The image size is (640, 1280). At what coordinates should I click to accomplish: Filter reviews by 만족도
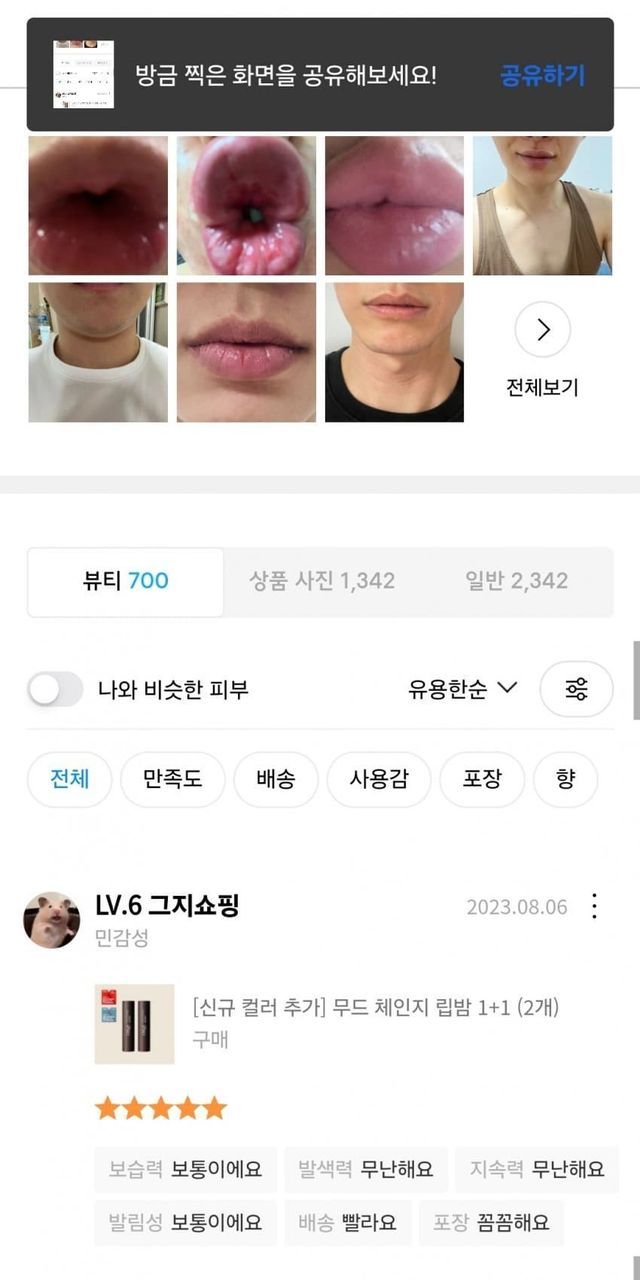coord(172,779)
